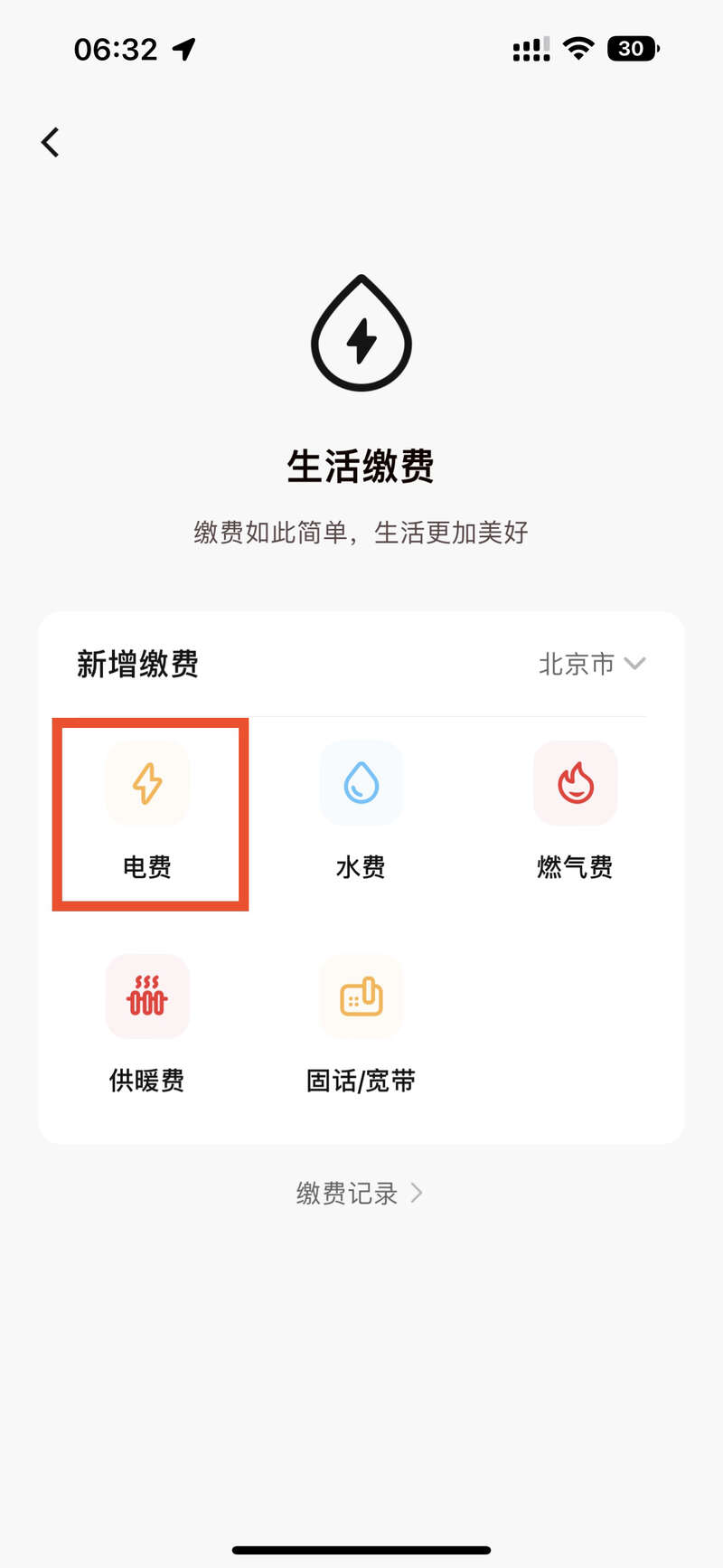The width and height of the screenshot is (723, 1568).
Task: Open the 北京市 city selector
Action: pyautogui.click(x=591, y=664)
